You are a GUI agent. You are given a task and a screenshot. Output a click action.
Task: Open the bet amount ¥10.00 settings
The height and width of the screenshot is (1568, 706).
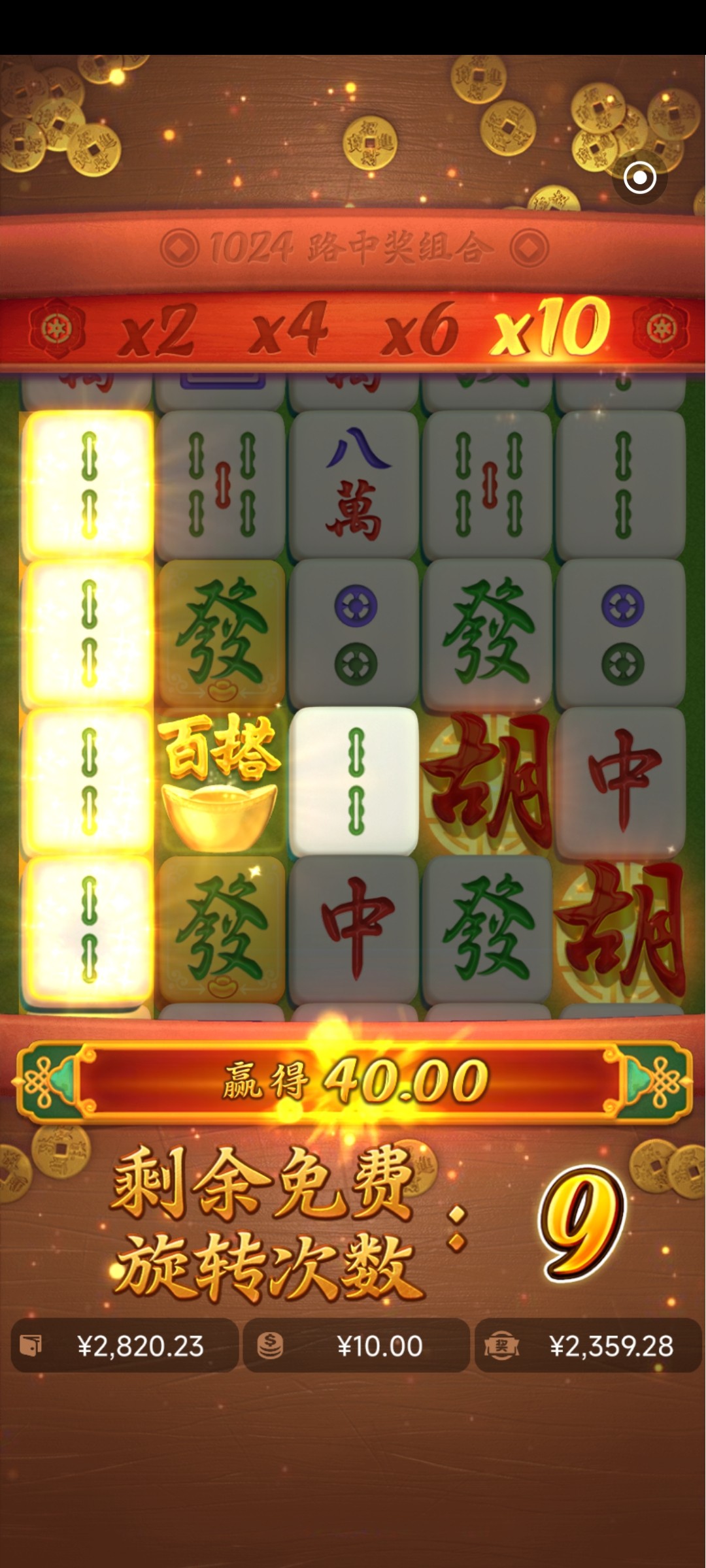coord(356,1346)
